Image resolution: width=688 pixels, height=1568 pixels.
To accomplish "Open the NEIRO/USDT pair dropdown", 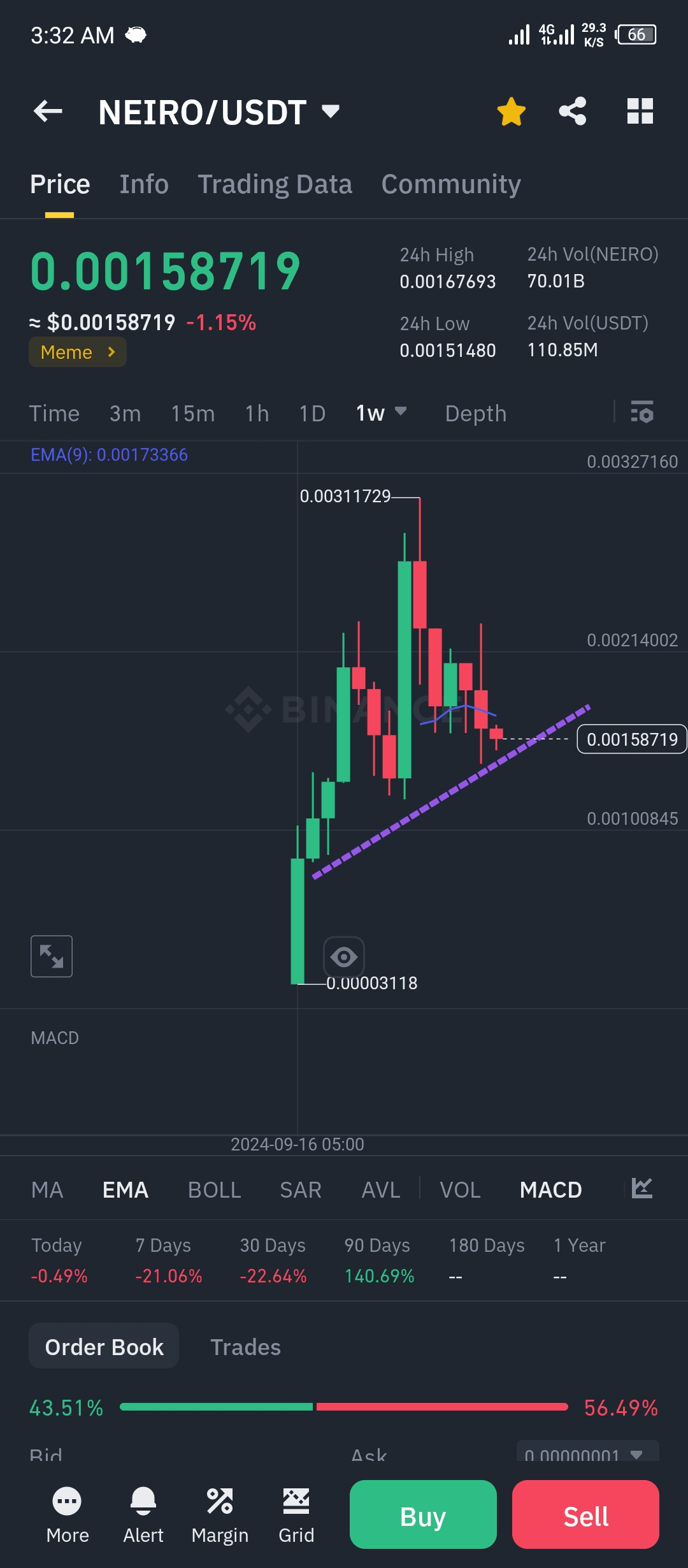I will (x=331, y=112).
